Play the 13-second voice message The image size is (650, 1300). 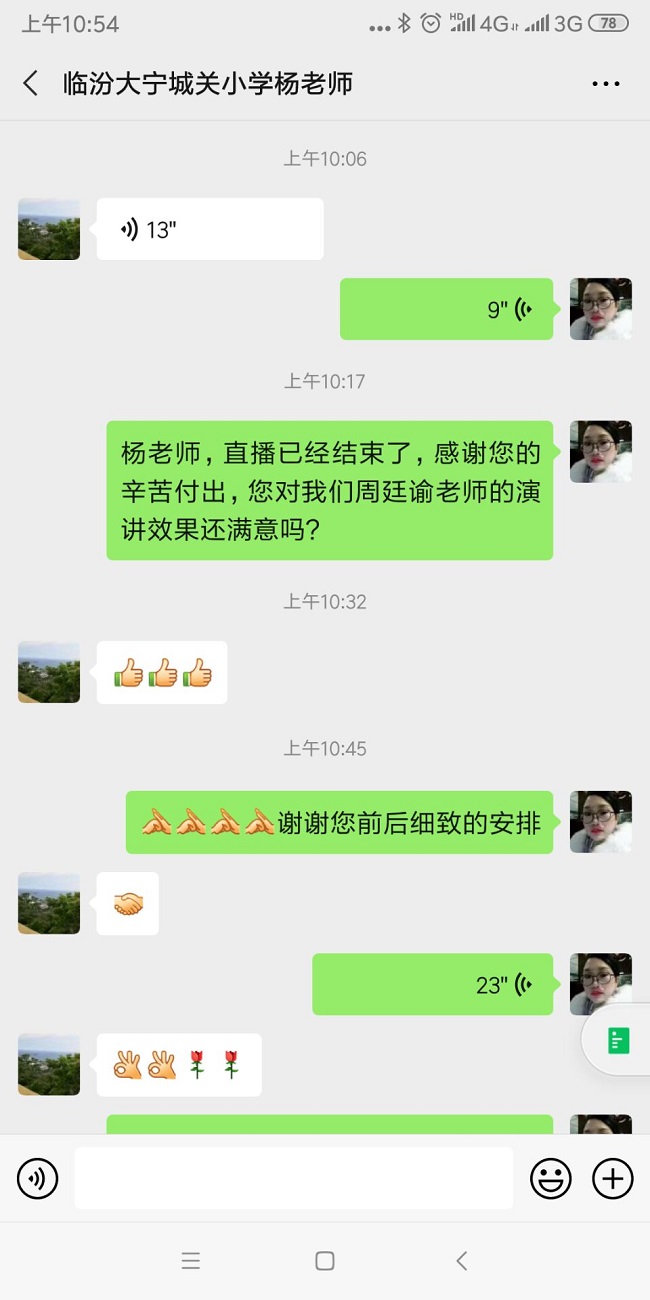(x=209, y=229)
